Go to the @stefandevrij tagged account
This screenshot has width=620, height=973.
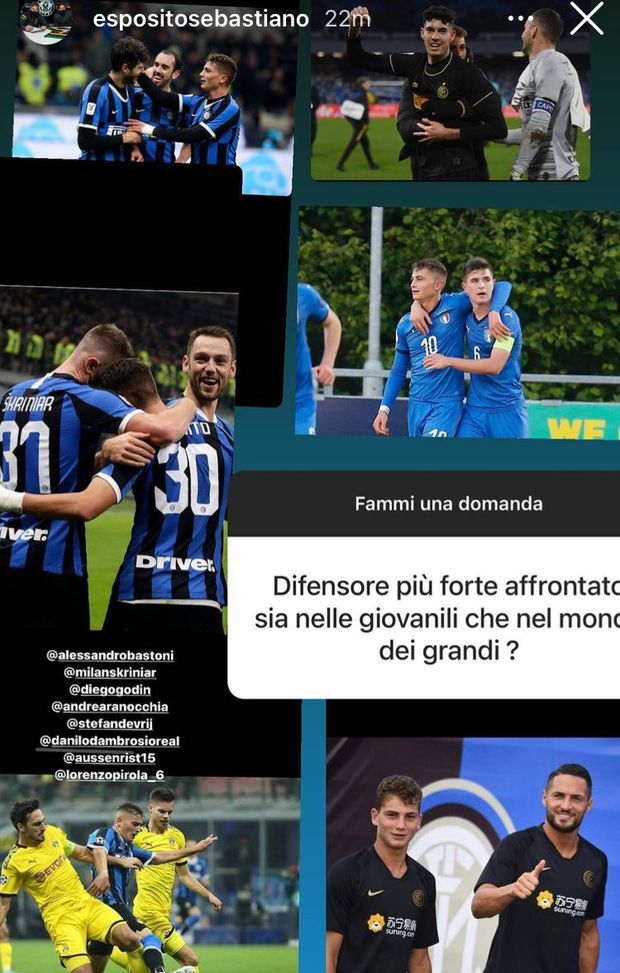point(110,724)
